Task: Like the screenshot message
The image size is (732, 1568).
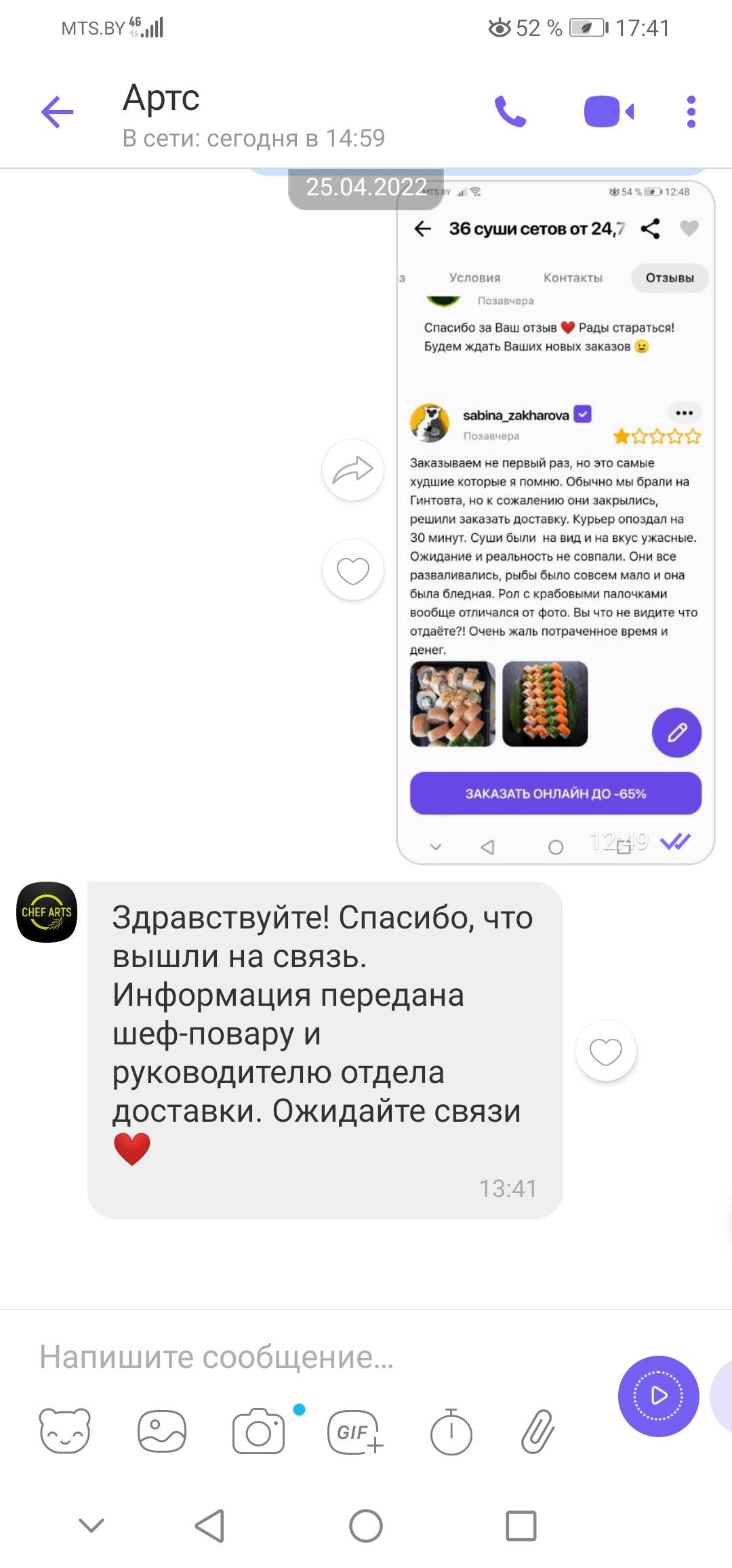Action: [x=352, y=570]
